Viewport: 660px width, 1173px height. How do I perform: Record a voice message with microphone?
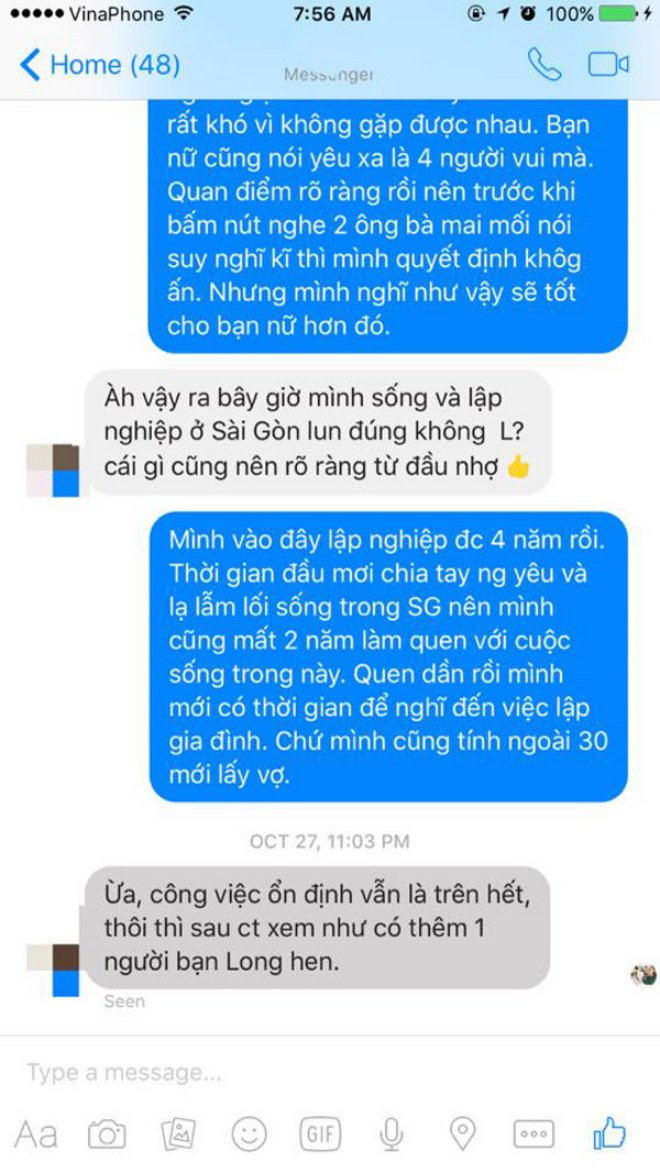coord(391,1134)
